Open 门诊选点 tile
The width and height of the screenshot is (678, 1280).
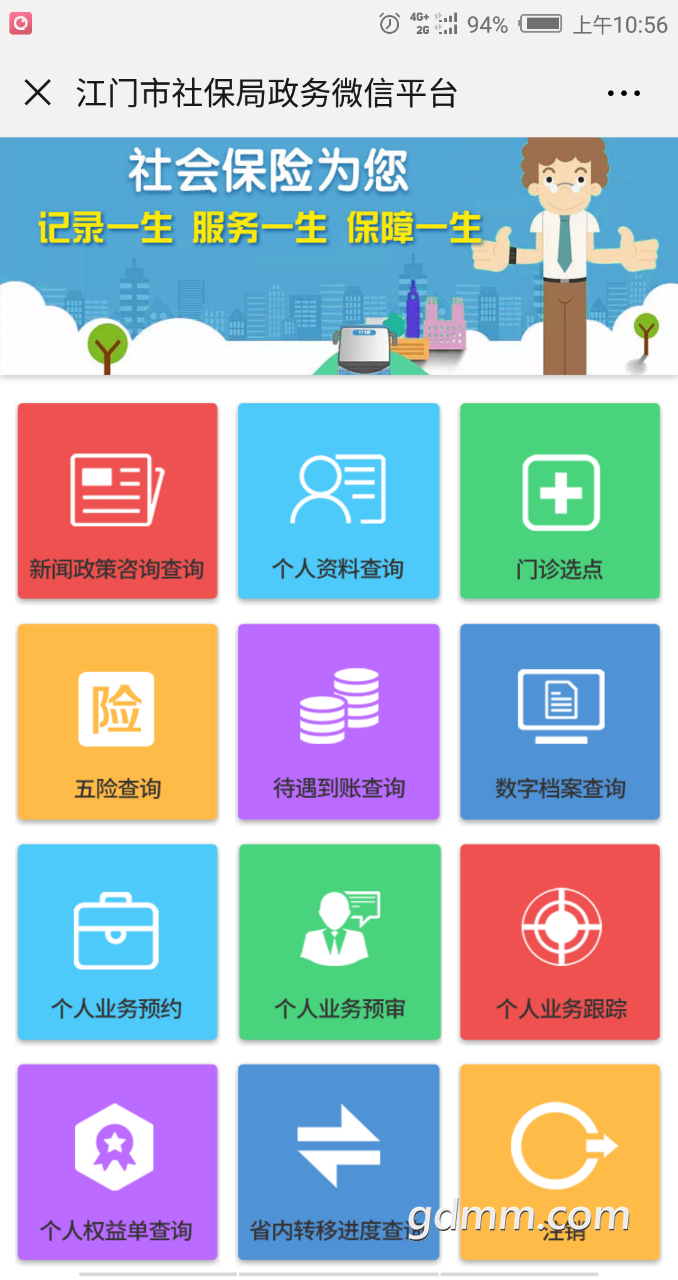[x=560, y=501]
